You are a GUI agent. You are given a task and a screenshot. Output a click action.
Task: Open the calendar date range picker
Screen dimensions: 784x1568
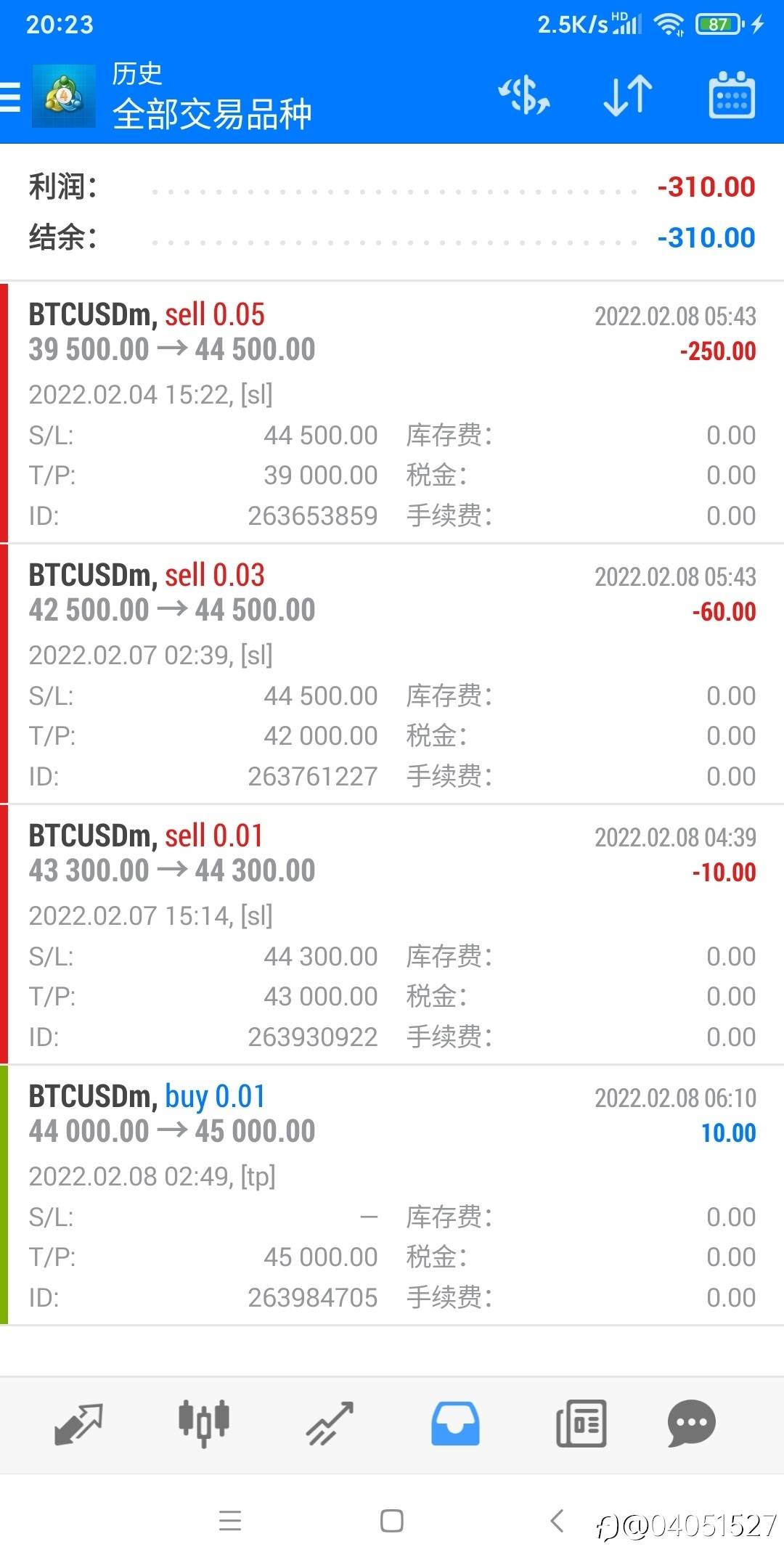coord(732,94)
